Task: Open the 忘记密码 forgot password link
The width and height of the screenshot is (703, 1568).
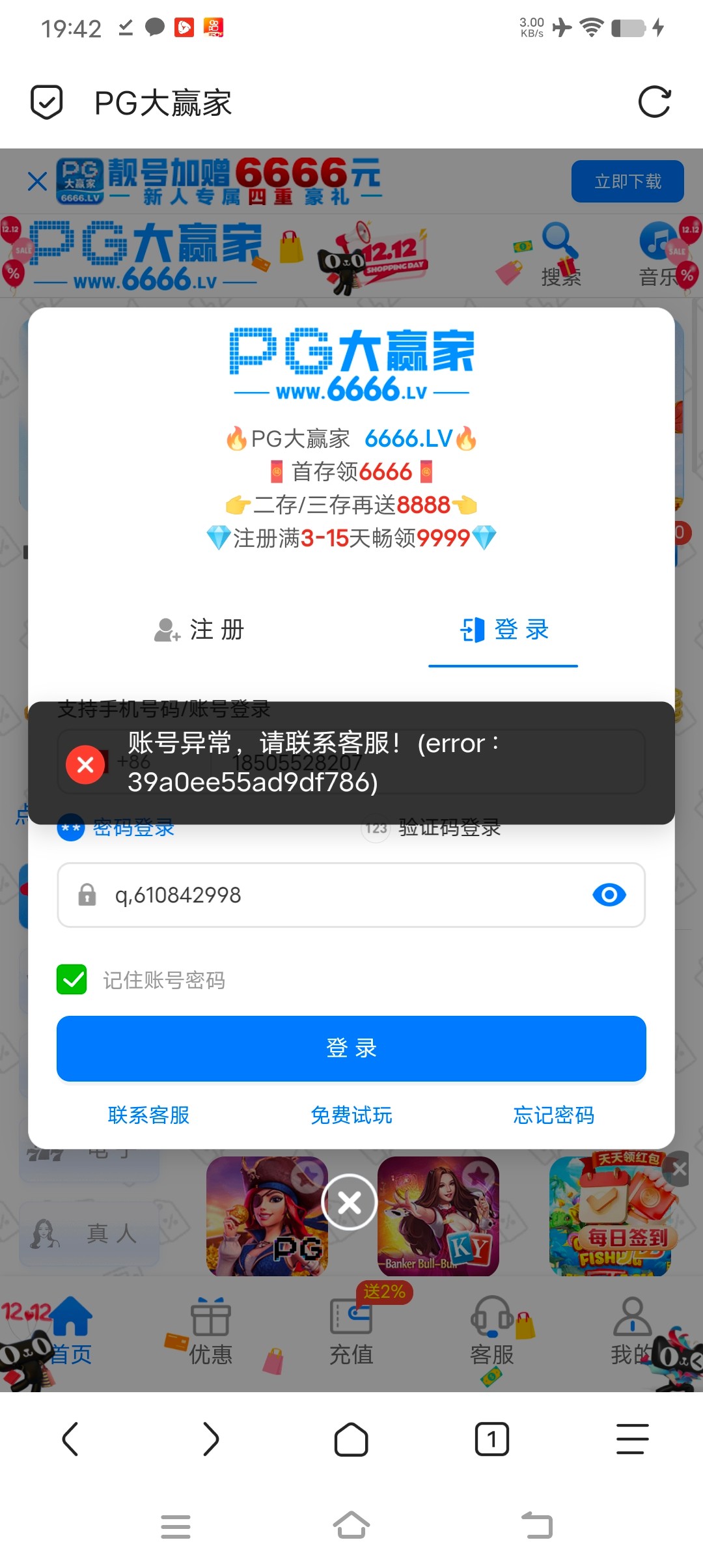Action: (x=553, y=1115)
